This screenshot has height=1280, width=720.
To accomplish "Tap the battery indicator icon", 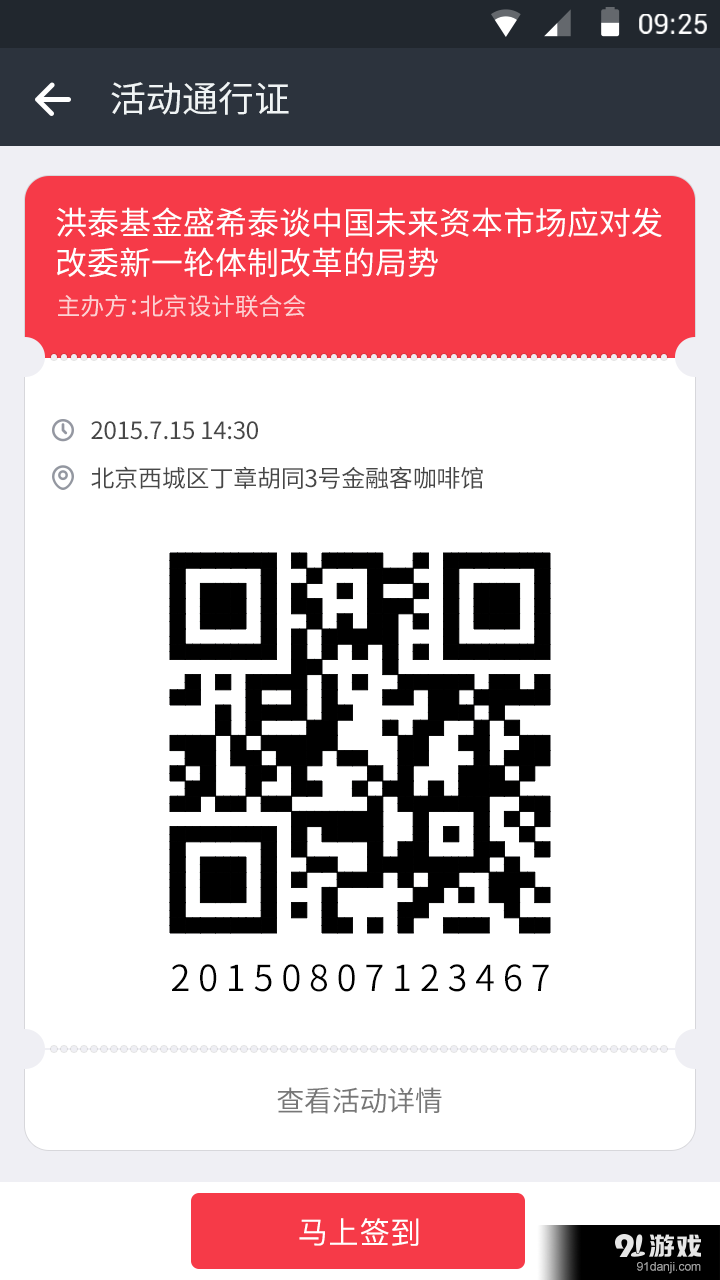I will 613,24.
